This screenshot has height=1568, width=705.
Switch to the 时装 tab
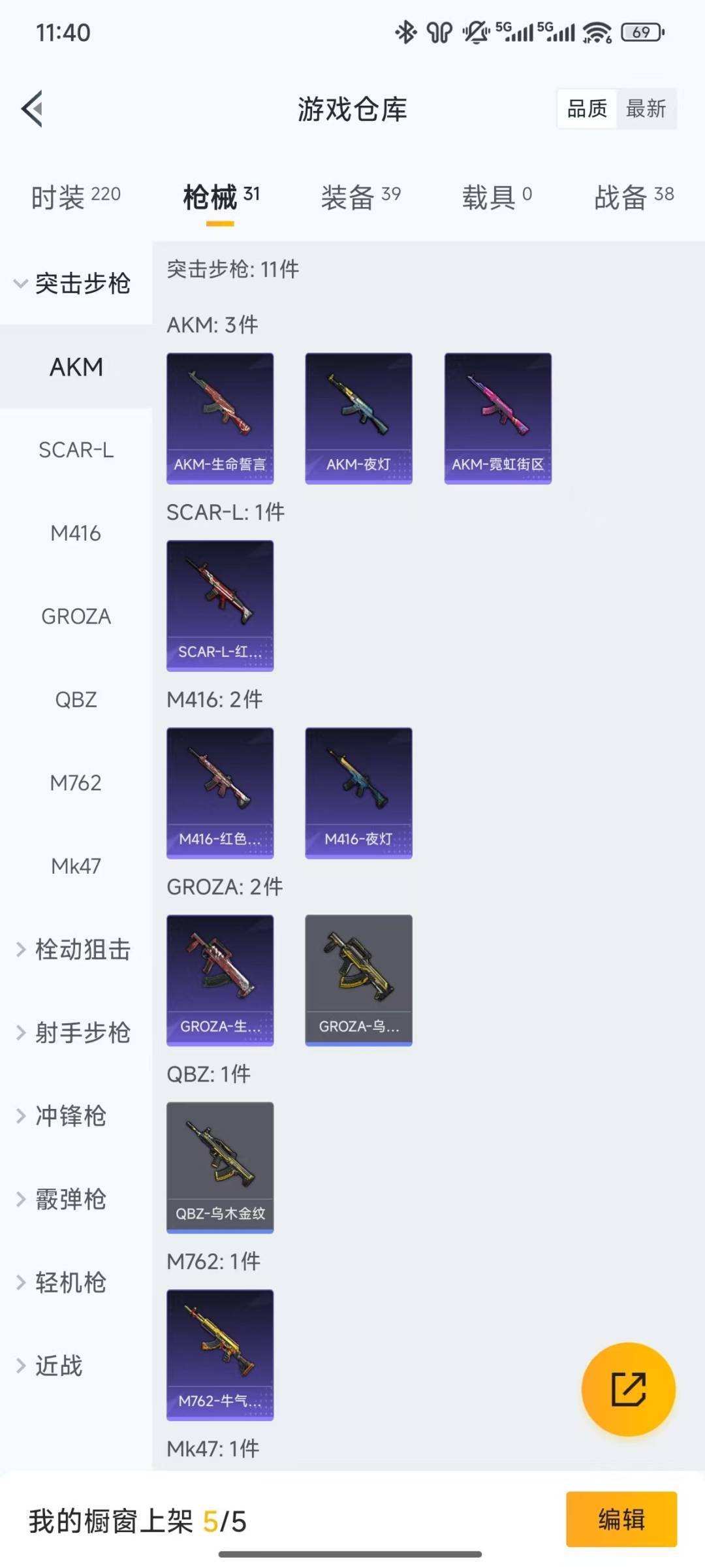[76, 197]
